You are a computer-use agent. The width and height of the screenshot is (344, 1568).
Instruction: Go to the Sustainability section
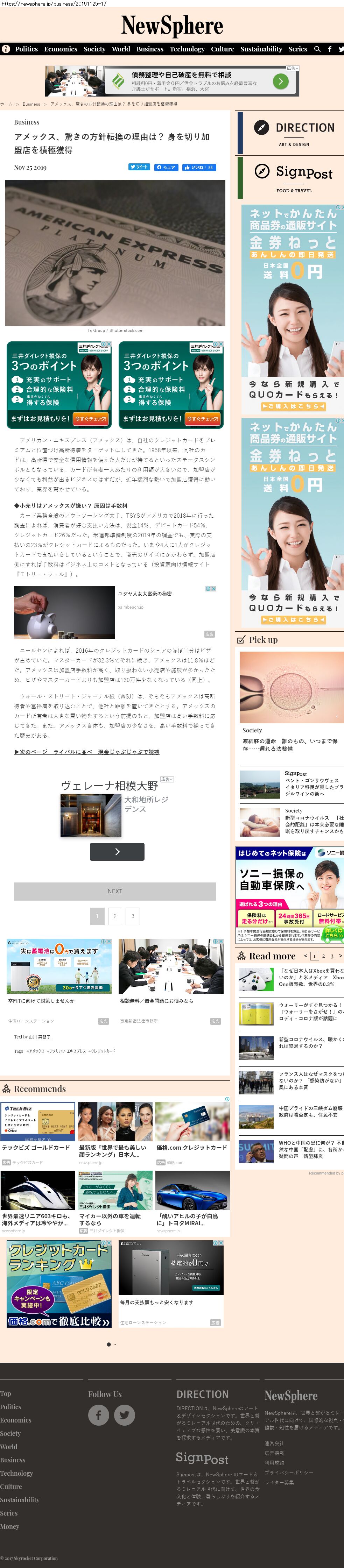pos(261,49)
